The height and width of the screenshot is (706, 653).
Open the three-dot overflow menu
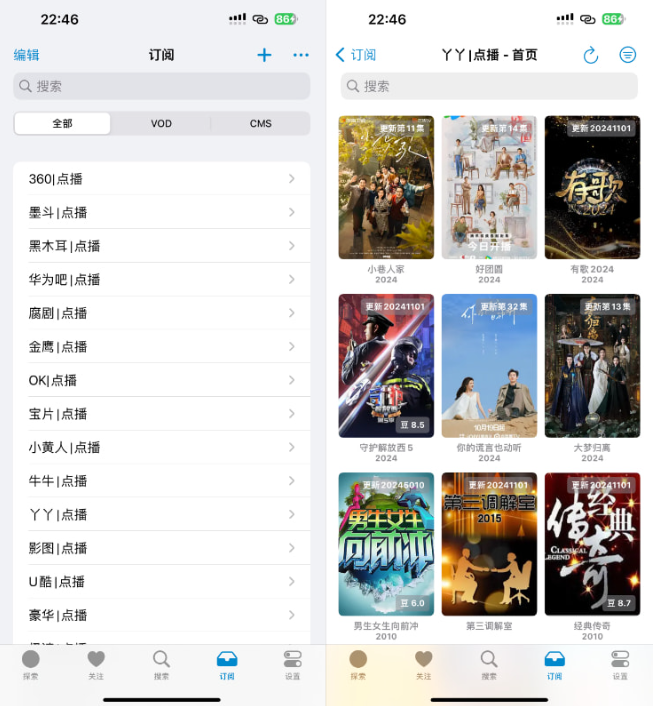(x=301, y=55)
